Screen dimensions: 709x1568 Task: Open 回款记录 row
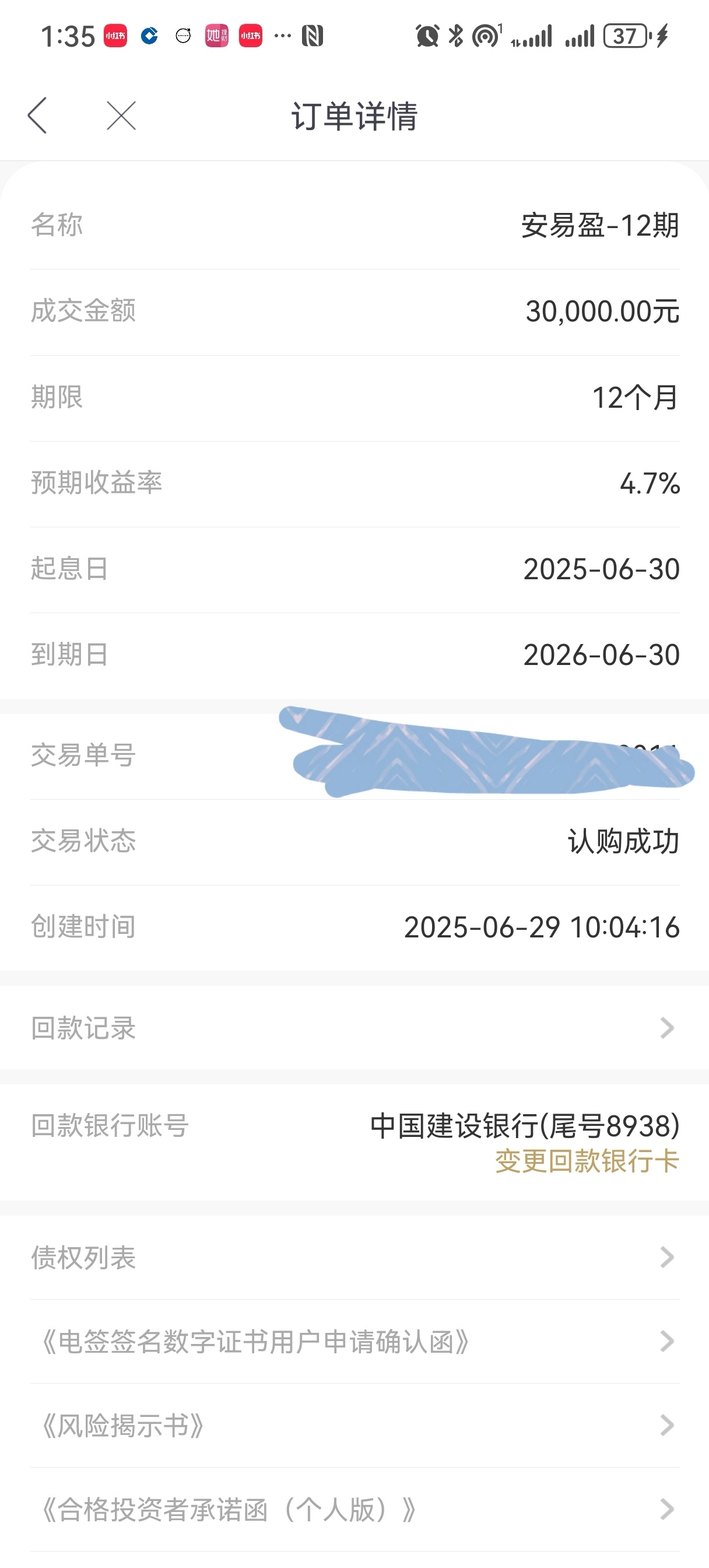[x=354, y=1027]
